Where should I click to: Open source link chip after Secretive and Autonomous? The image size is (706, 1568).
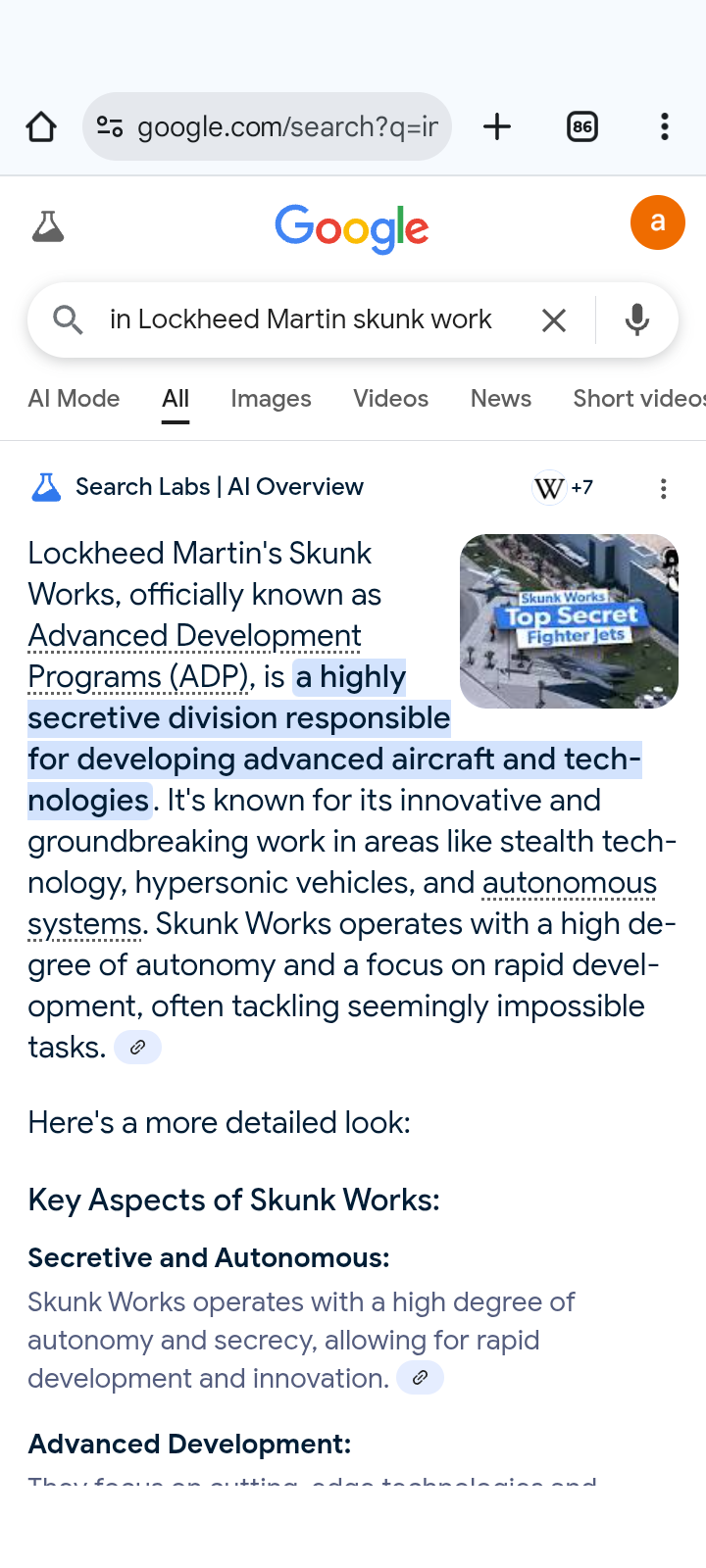[420, 1378]
